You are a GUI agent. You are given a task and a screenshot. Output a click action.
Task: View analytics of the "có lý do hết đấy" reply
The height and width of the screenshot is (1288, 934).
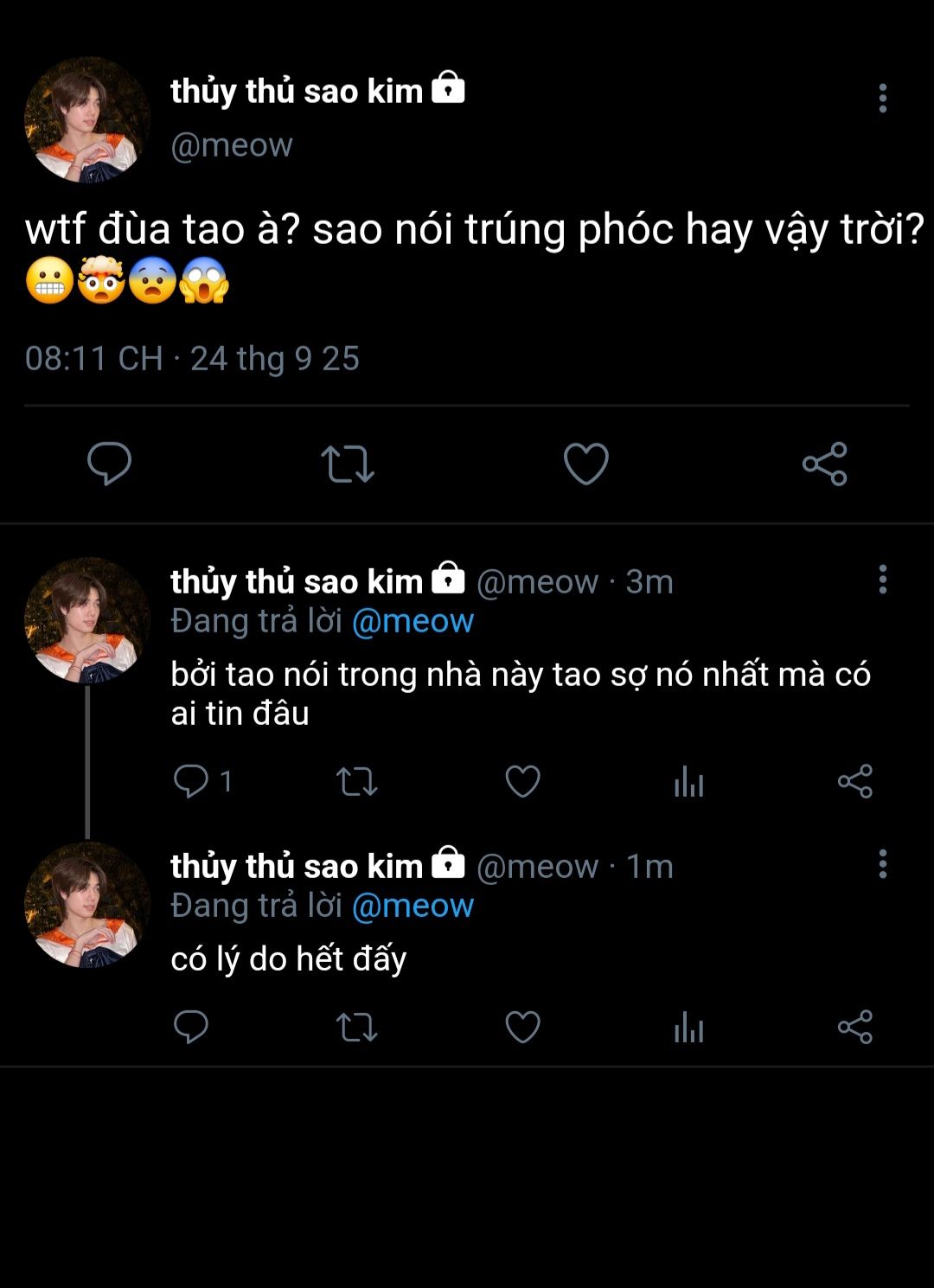point(688,1028)
